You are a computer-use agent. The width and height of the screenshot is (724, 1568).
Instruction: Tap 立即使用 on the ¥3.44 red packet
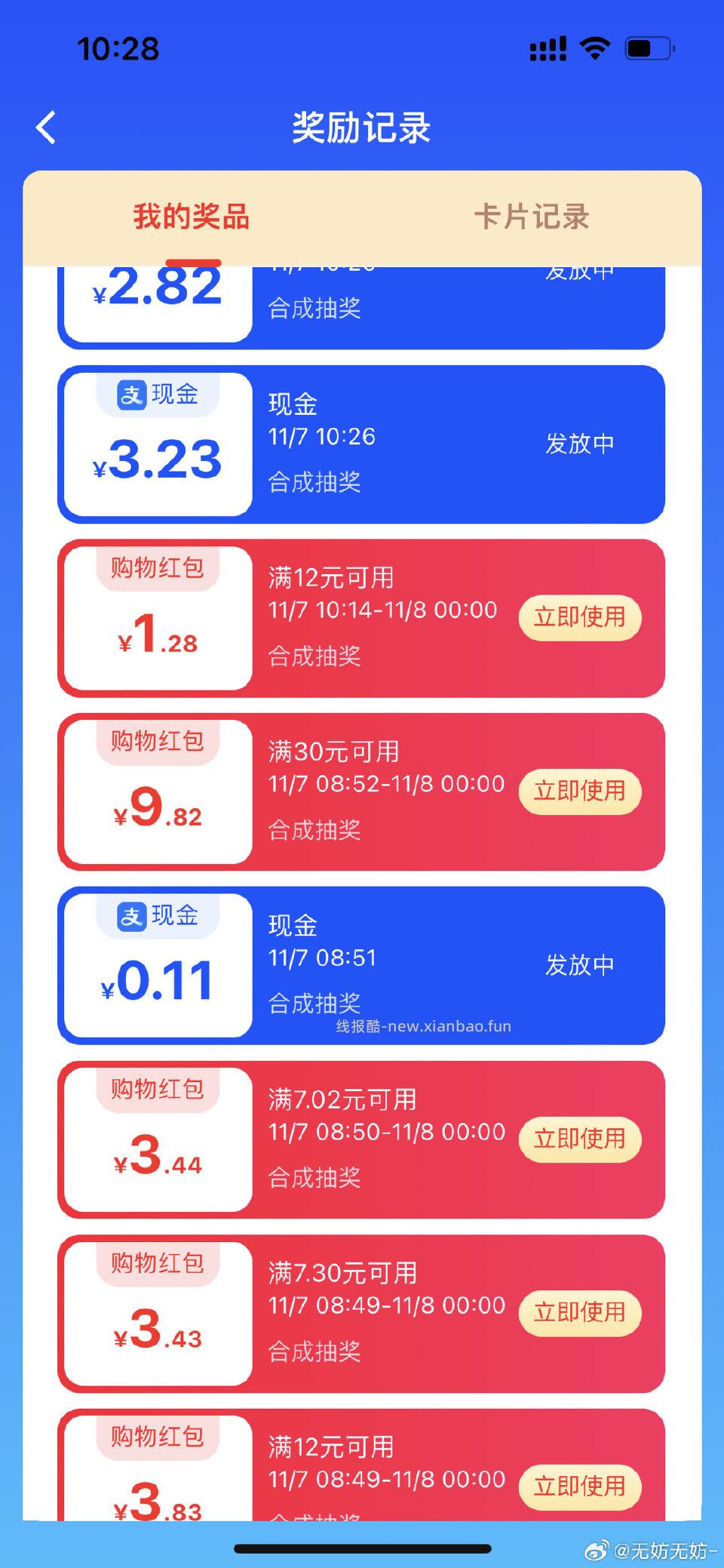(x=580, y=1139)
